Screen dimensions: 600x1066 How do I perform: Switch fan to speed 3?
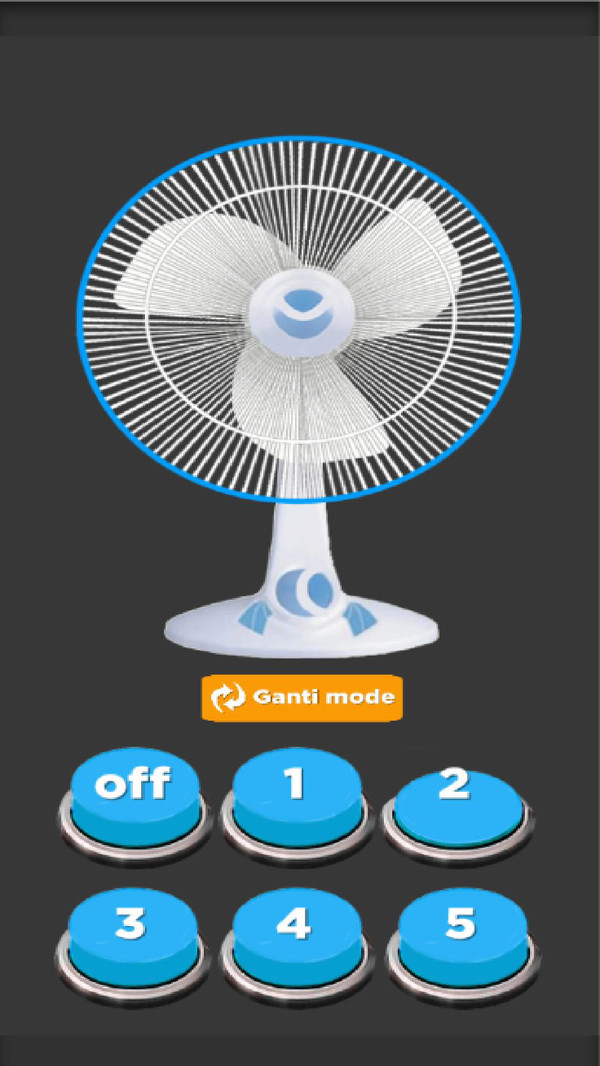point(132,931)
